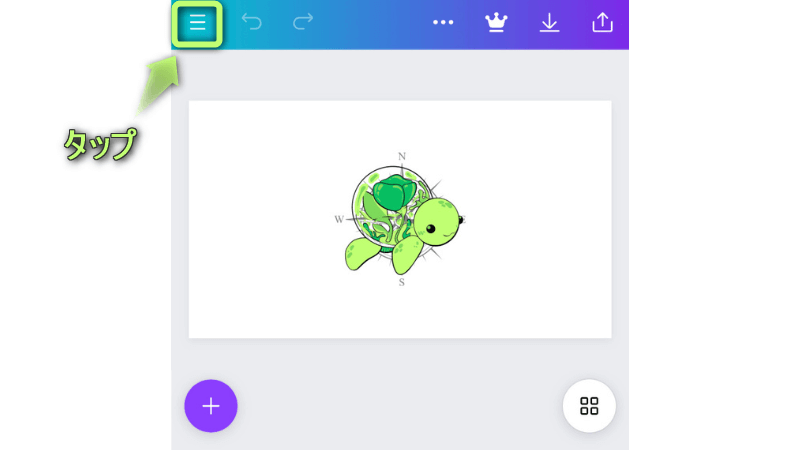The image size is (800, 450).
Task: Open the three-dot more options
Action: click(443, 22)
